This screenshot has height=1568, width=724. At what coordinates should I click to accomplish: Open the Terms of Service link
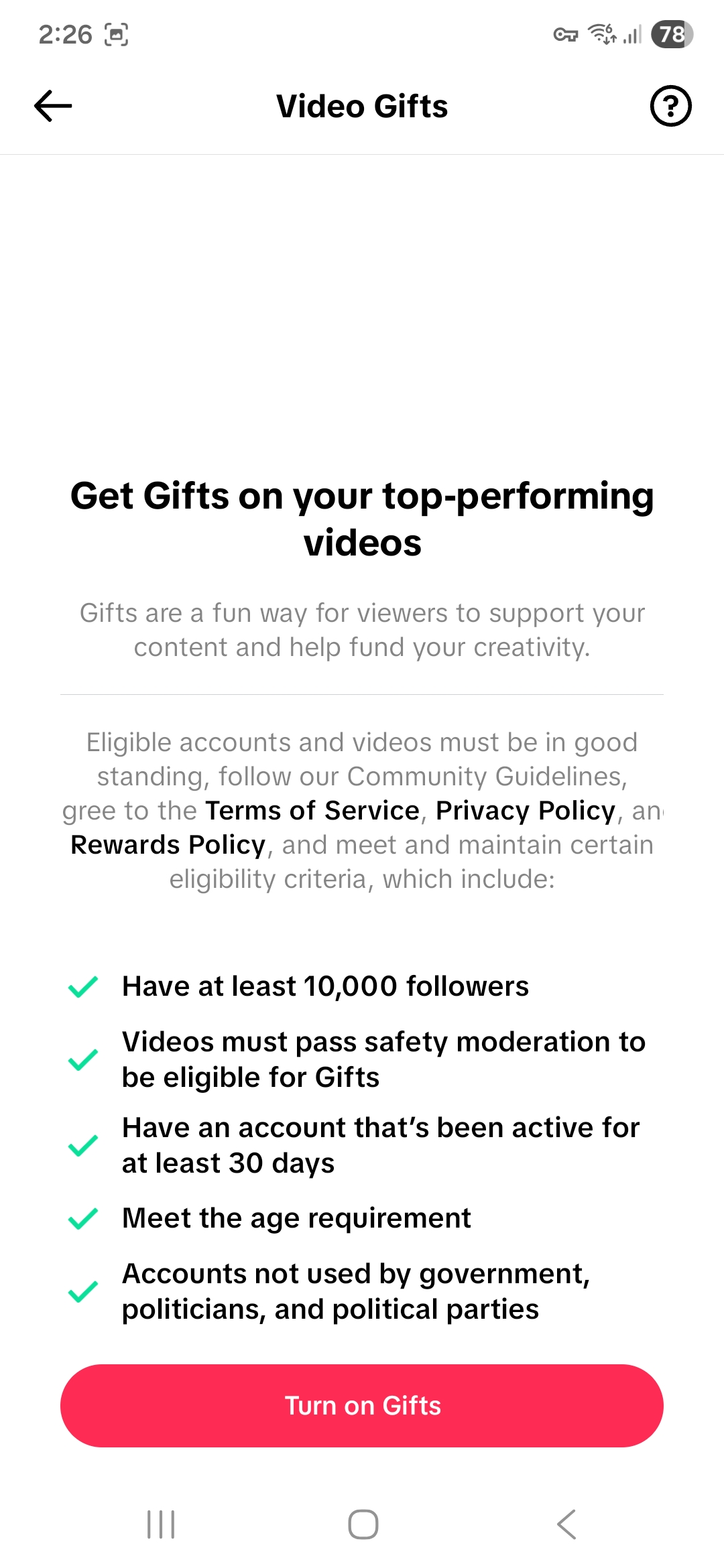click(312, 811)
